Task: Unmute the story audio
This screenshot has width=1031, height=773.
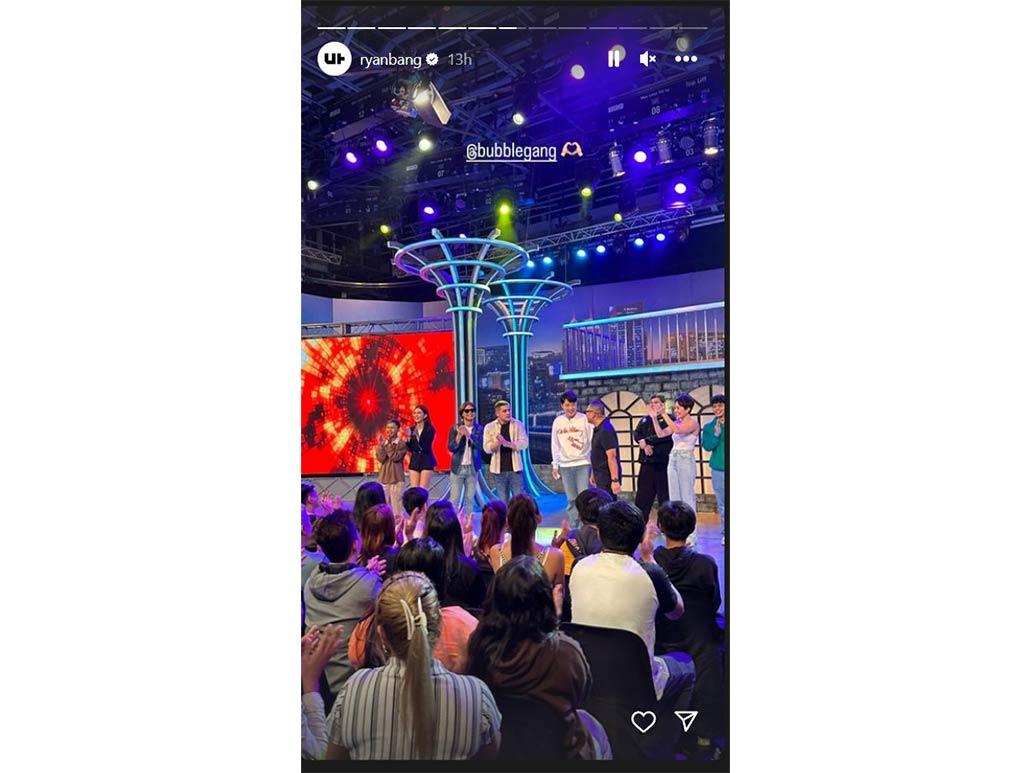Action: tap(648, 59)
